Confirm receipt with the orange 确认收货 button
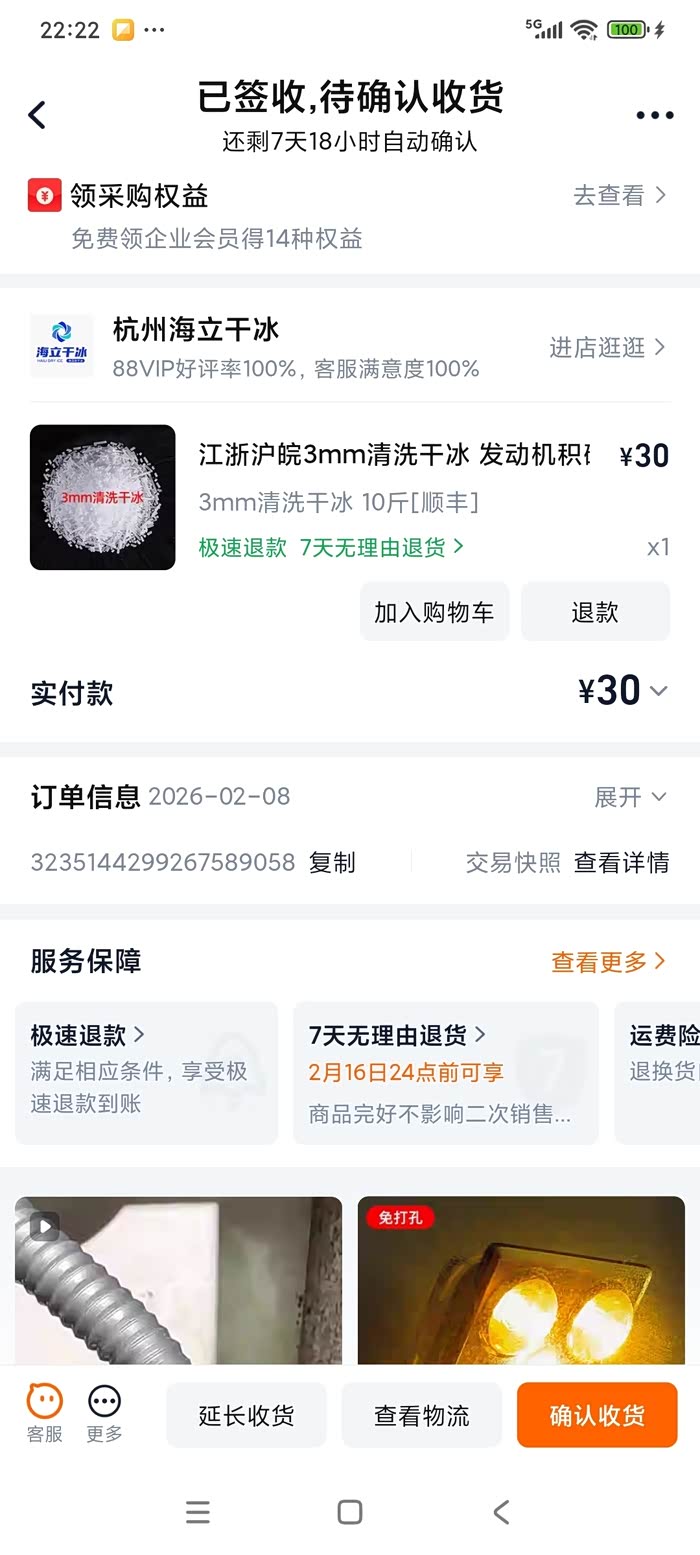The image size is (700, 1555). click(x=597, y=1415)
